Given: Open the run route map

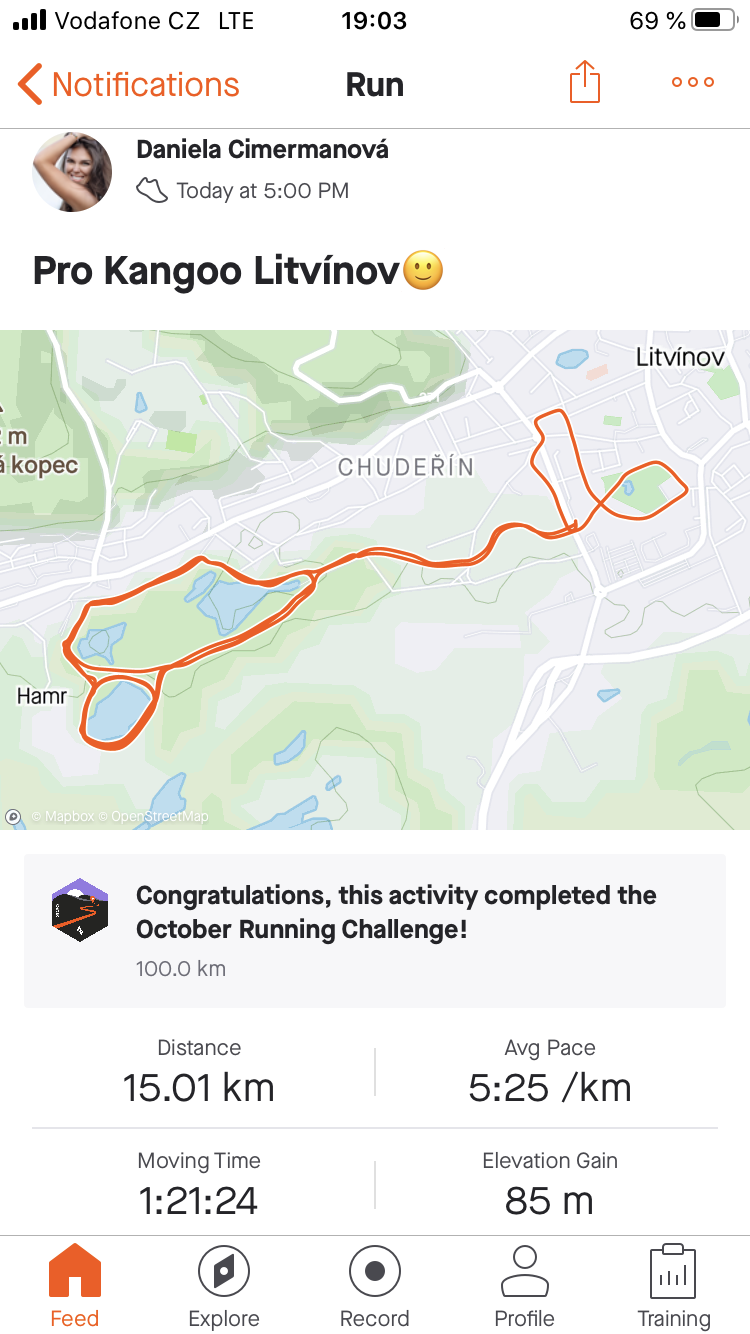Looking at the screenshot, I should tap(375, 580).
